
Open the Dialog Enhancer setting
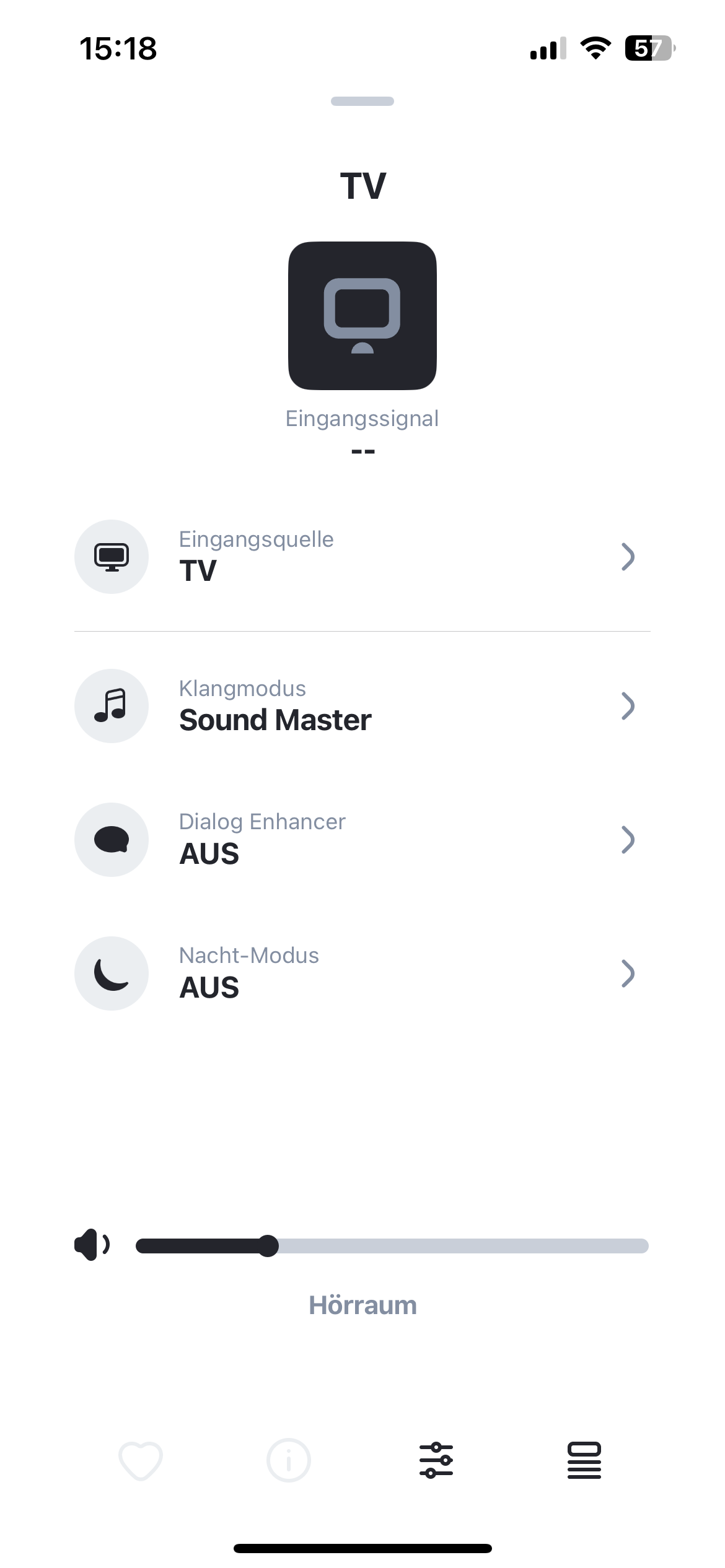362,840
